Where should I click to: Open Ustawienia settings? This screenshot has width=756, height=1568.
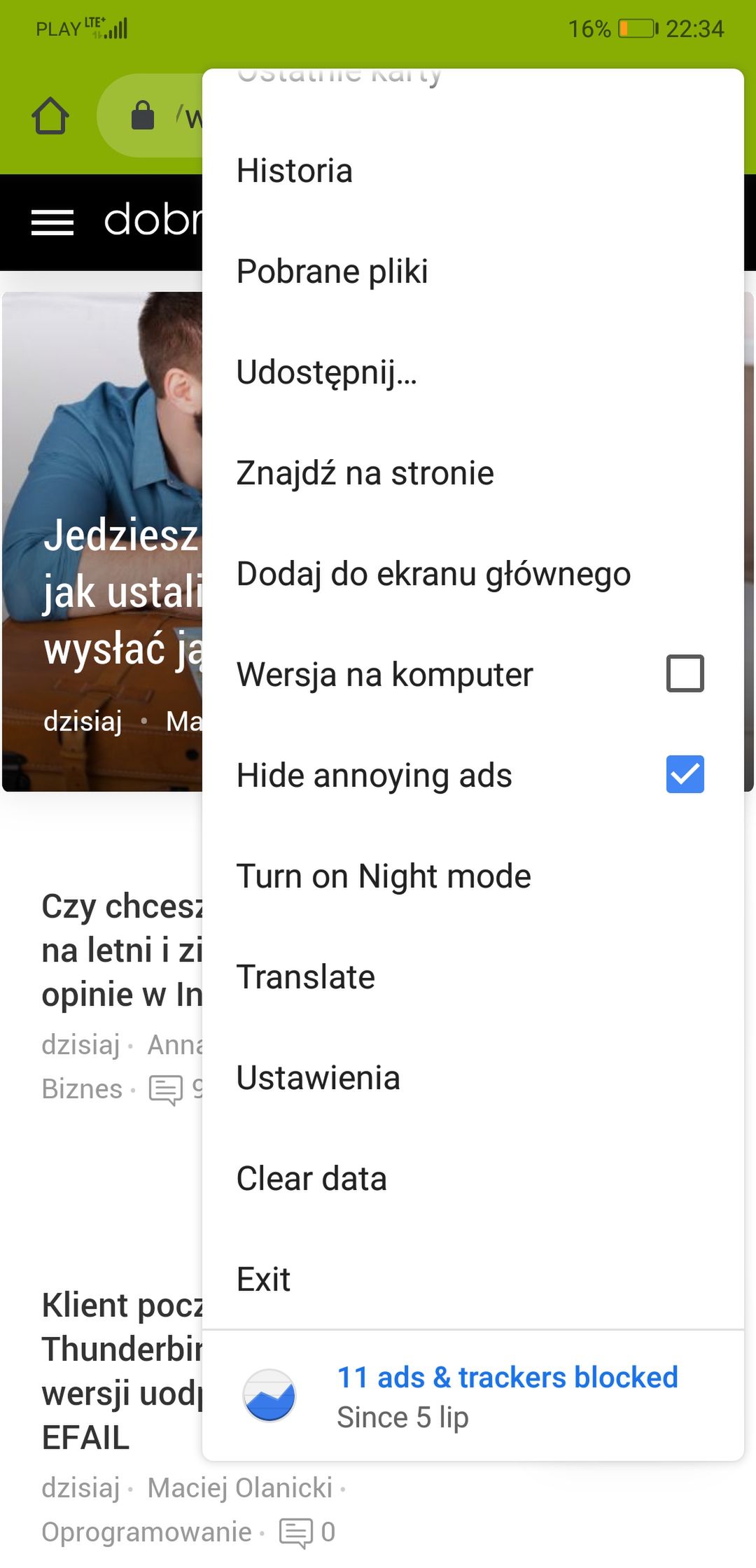point(472,1078)
